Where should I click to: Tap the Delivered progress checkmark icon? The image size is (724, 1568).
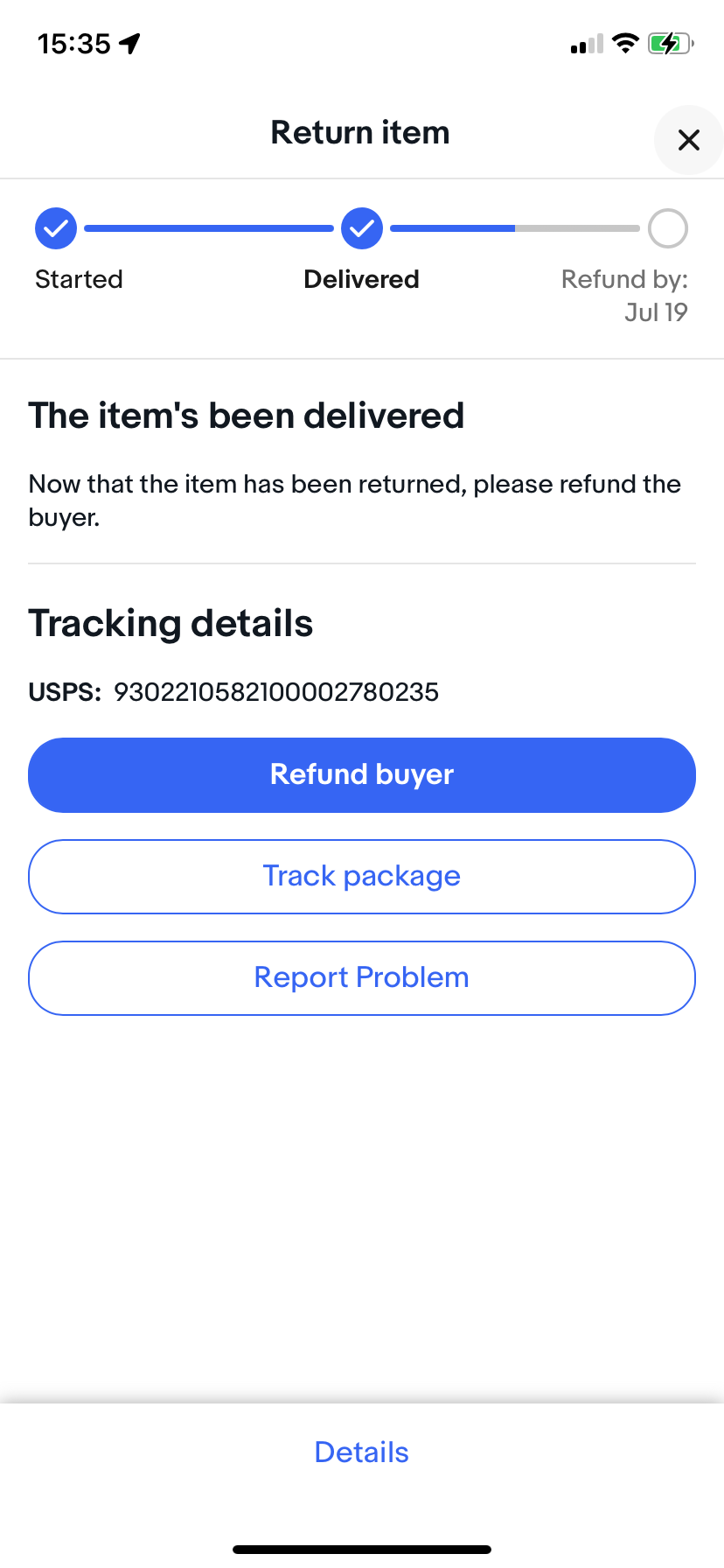(361, 228)
